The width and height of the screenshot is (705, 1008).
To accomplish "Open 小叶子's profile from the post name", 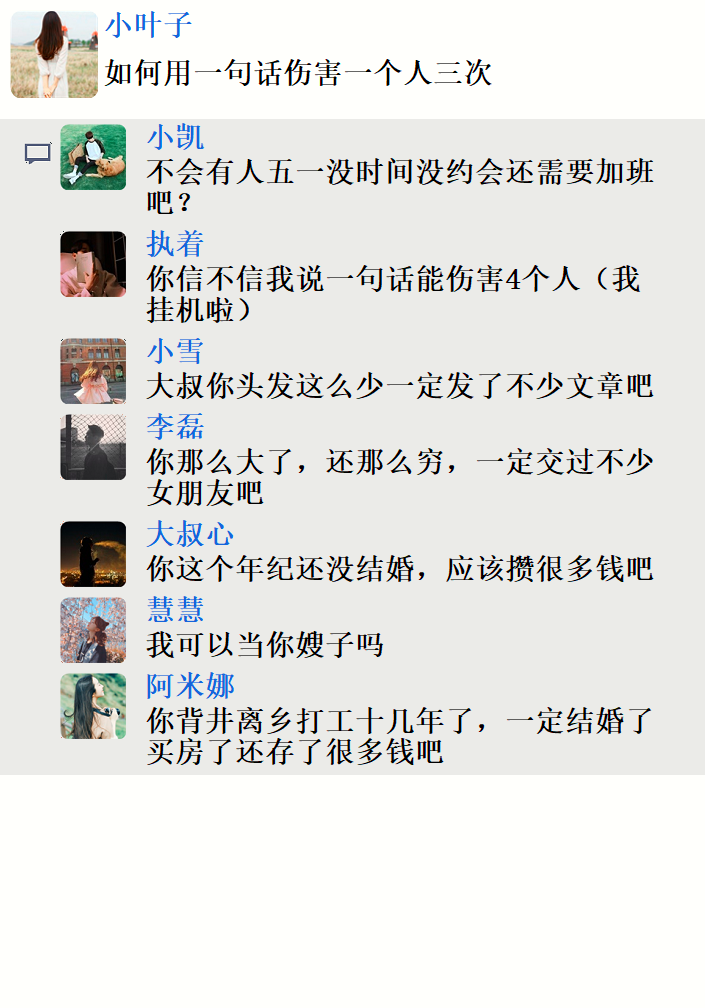I will point(148,26).
